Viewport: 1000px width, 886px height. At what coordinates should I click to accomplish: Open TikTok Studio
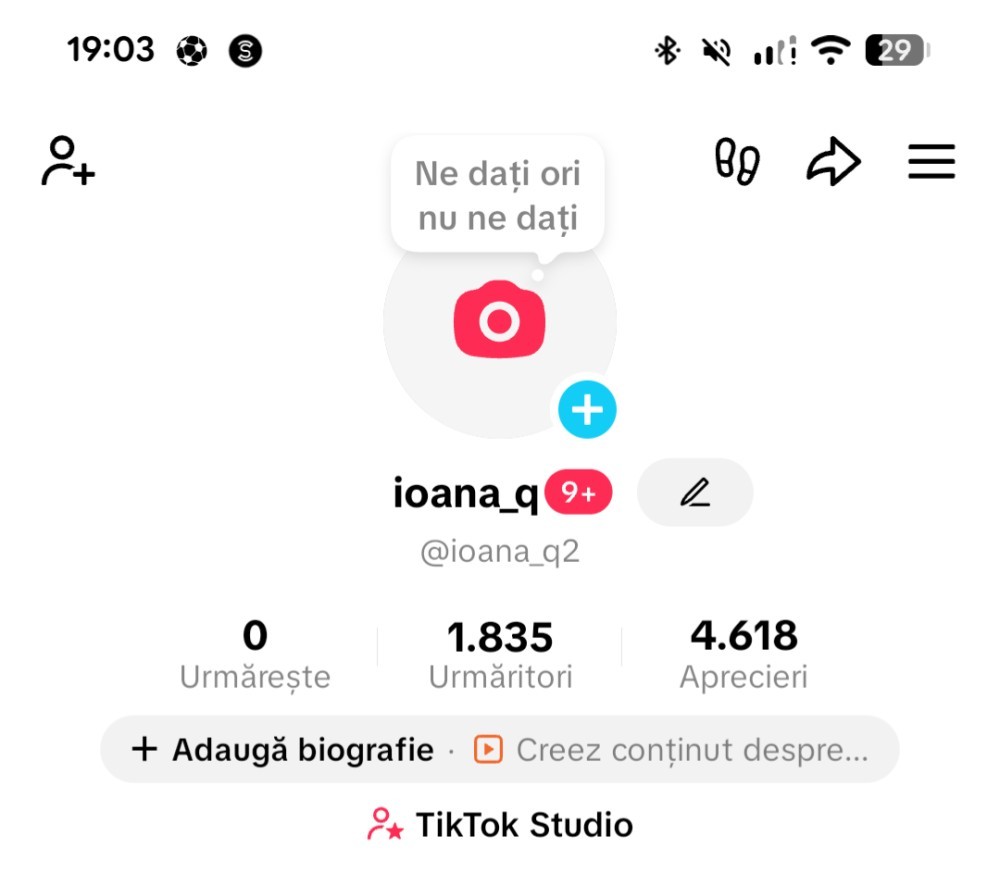coord(500,825)
